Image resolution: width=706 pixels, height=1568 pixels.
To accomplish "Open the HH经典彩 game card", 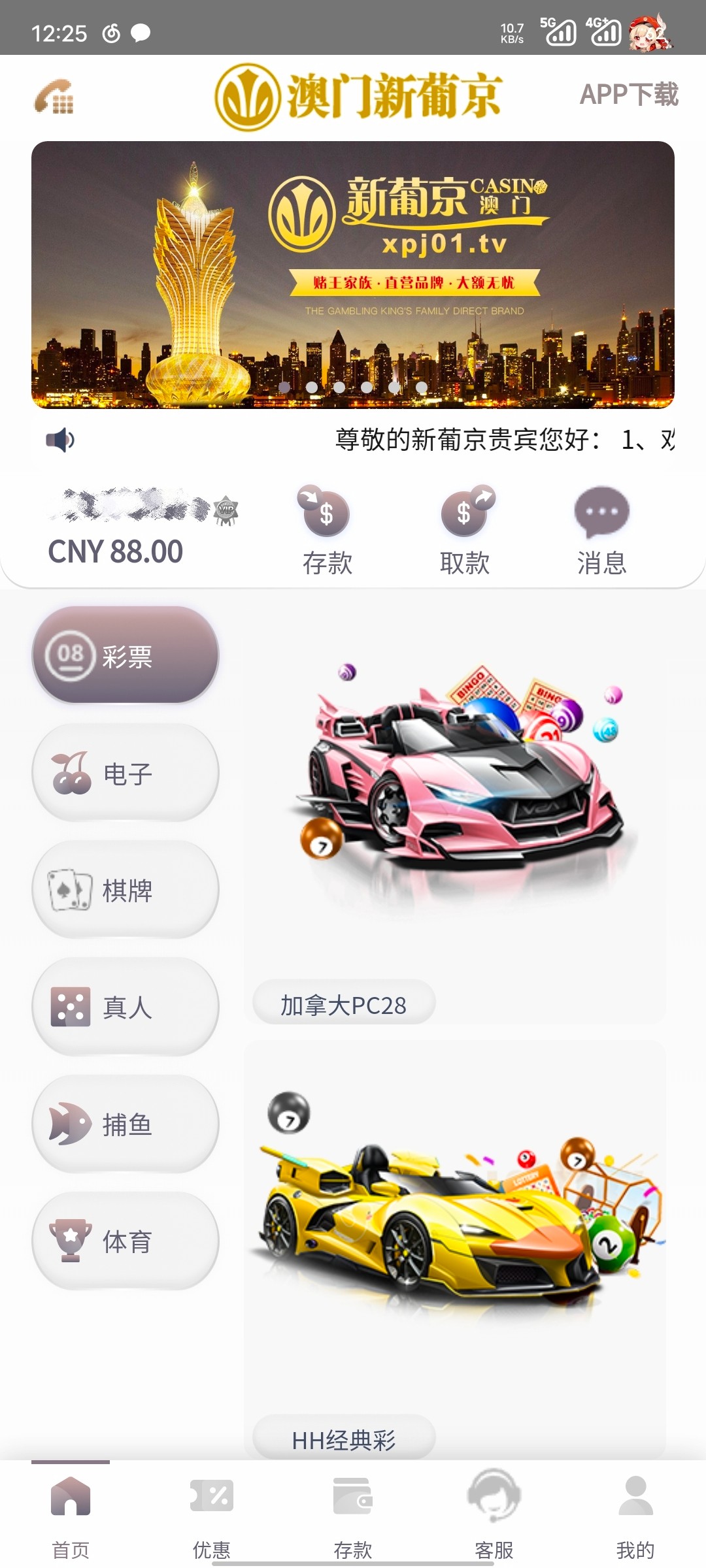I will (455, 1241).
